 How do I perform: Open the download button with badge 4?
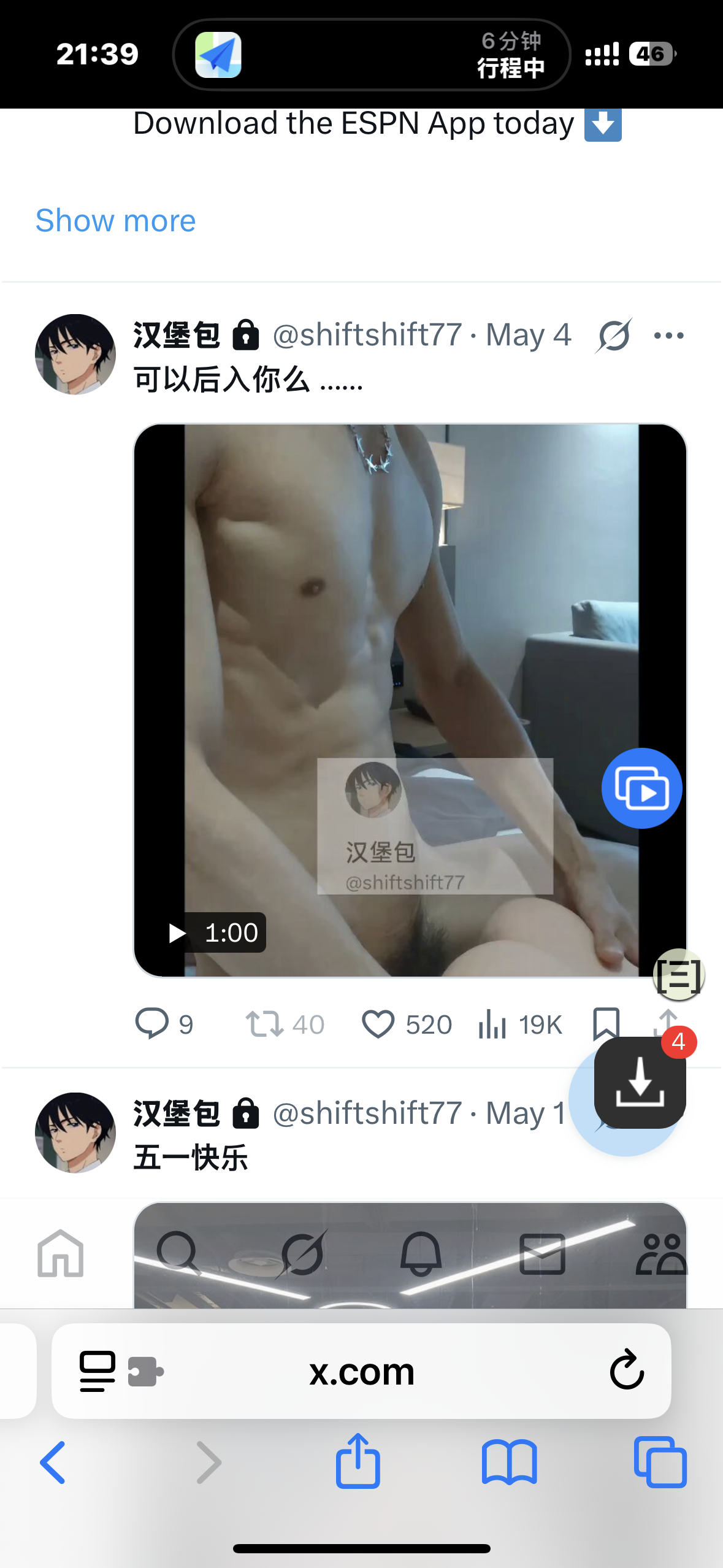(640, 1083)
